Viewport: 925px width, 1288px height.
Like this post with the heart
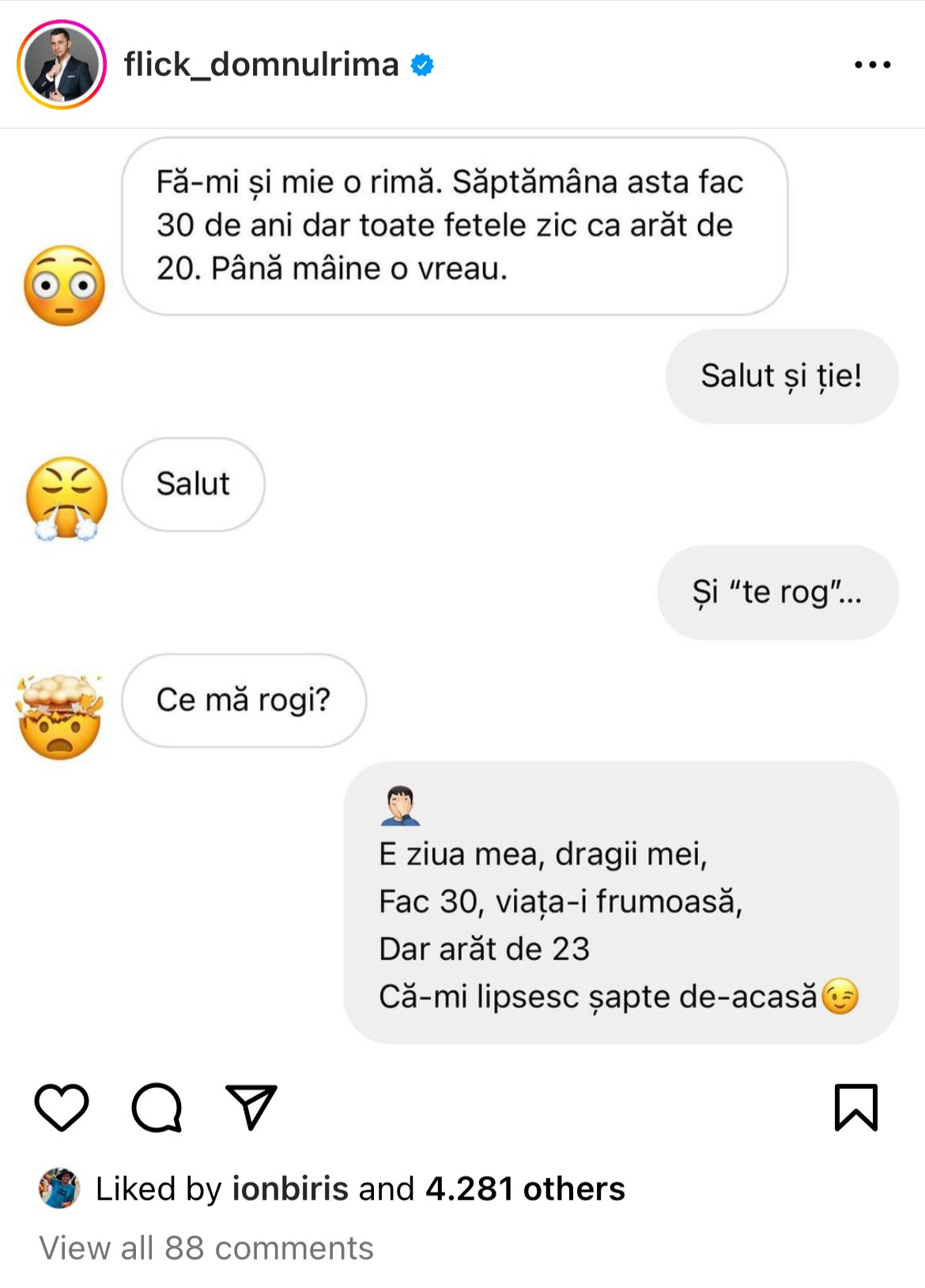[62, 1107]
